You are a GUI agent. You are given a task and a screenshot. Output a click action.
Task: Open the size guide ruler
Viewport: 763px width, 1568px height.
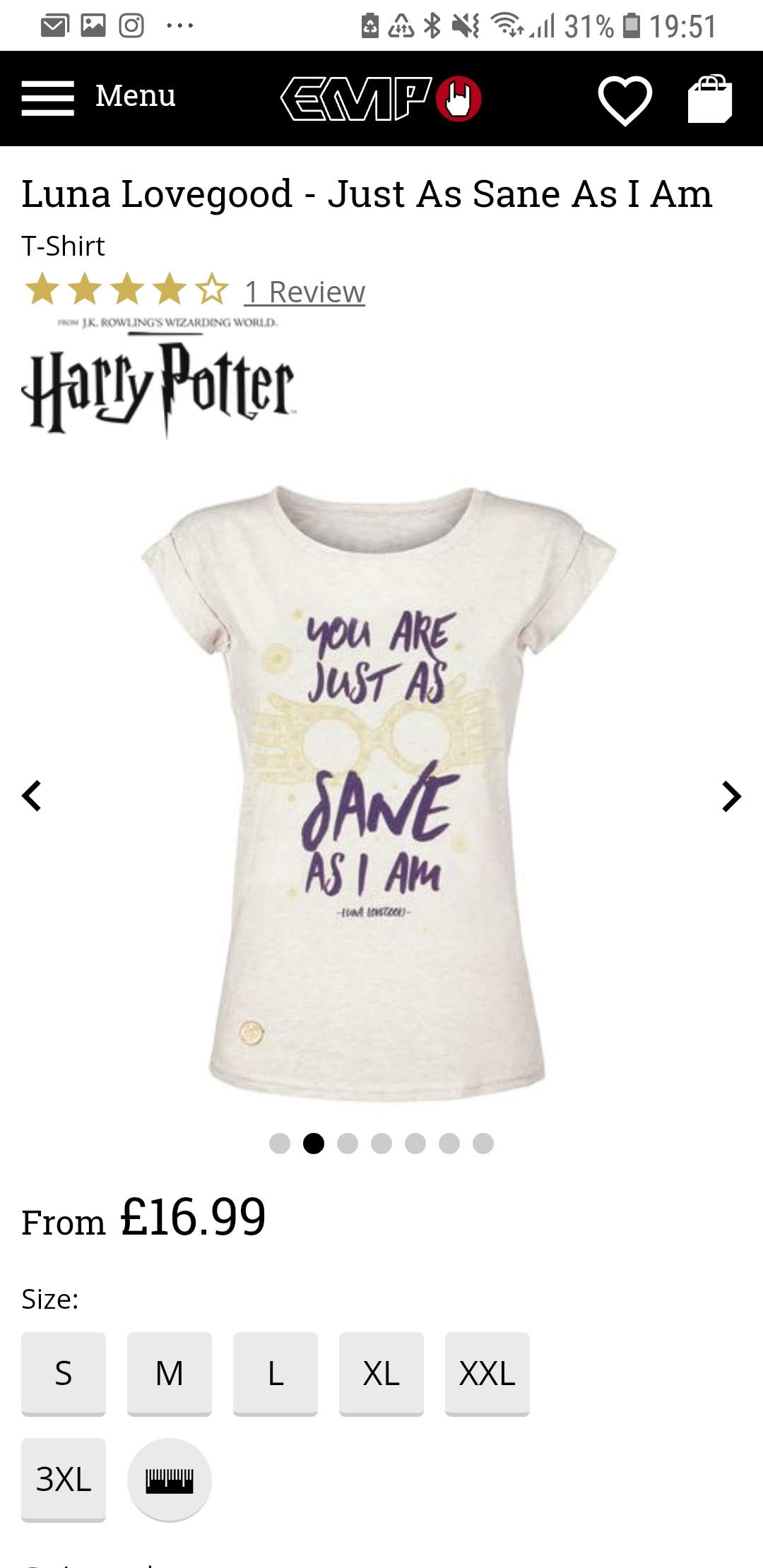(x=170, y=1479)
